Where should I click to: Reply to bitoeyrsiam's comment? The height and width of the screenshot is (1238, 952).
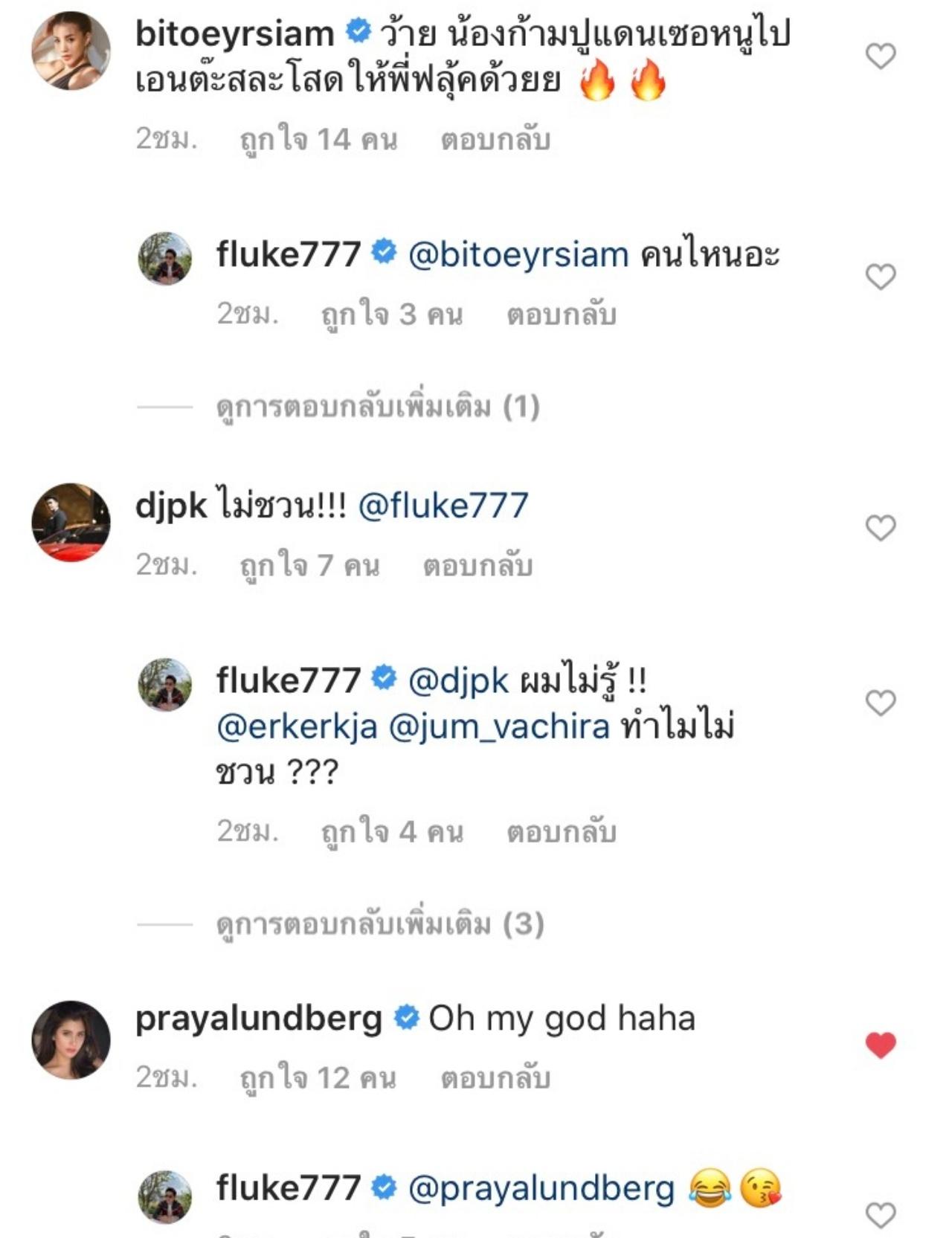495,140
